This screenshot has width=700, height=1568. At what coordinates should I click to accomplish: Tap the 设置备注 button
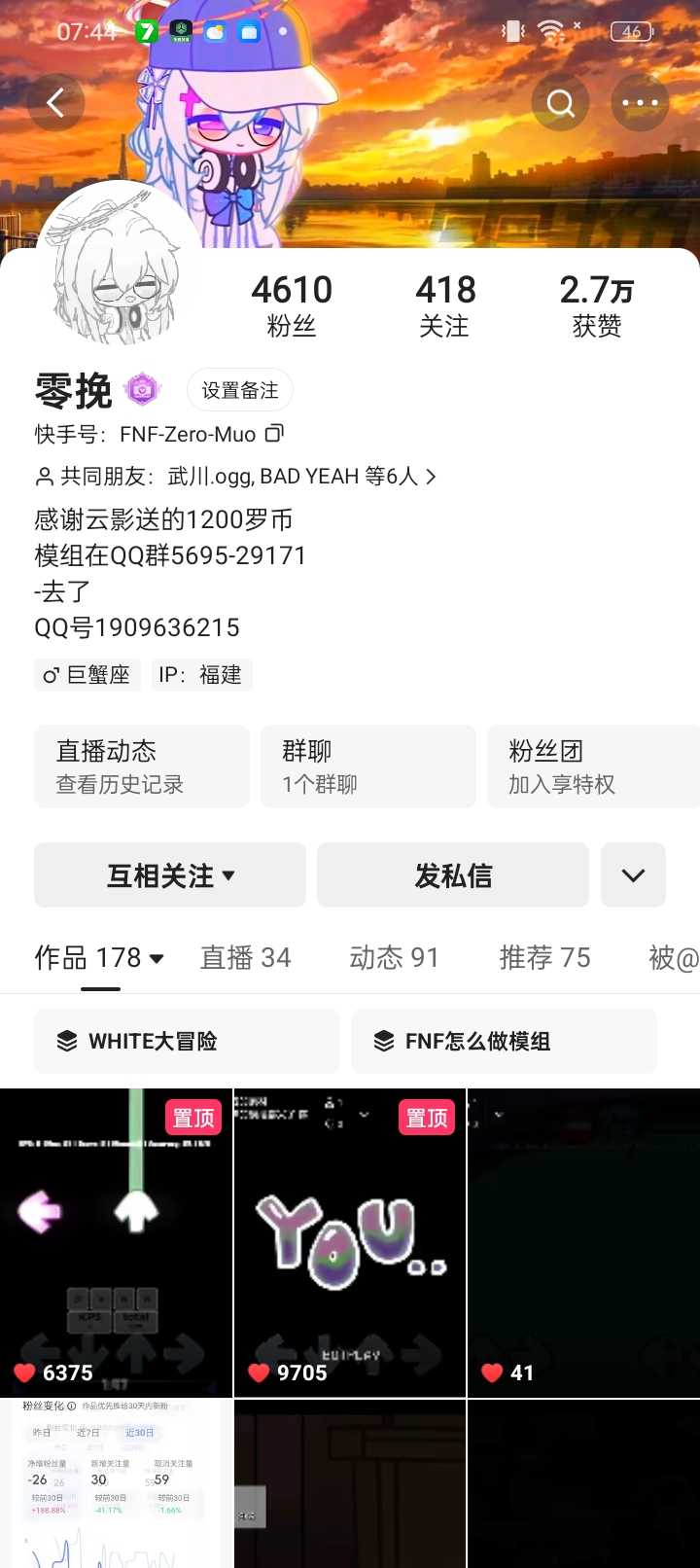(240, 390)
